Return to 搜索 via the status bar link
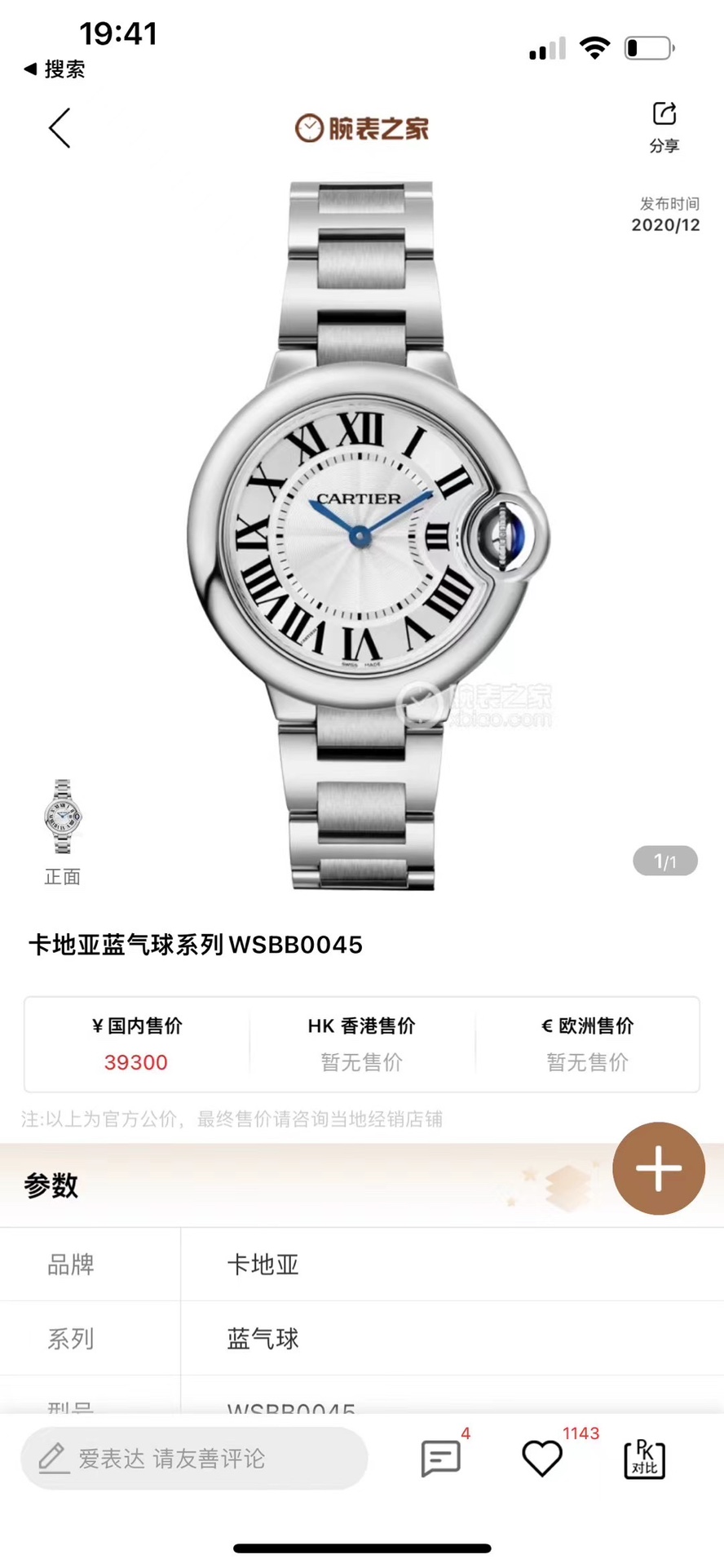The image size is (724, 1568). coord(55,69)
